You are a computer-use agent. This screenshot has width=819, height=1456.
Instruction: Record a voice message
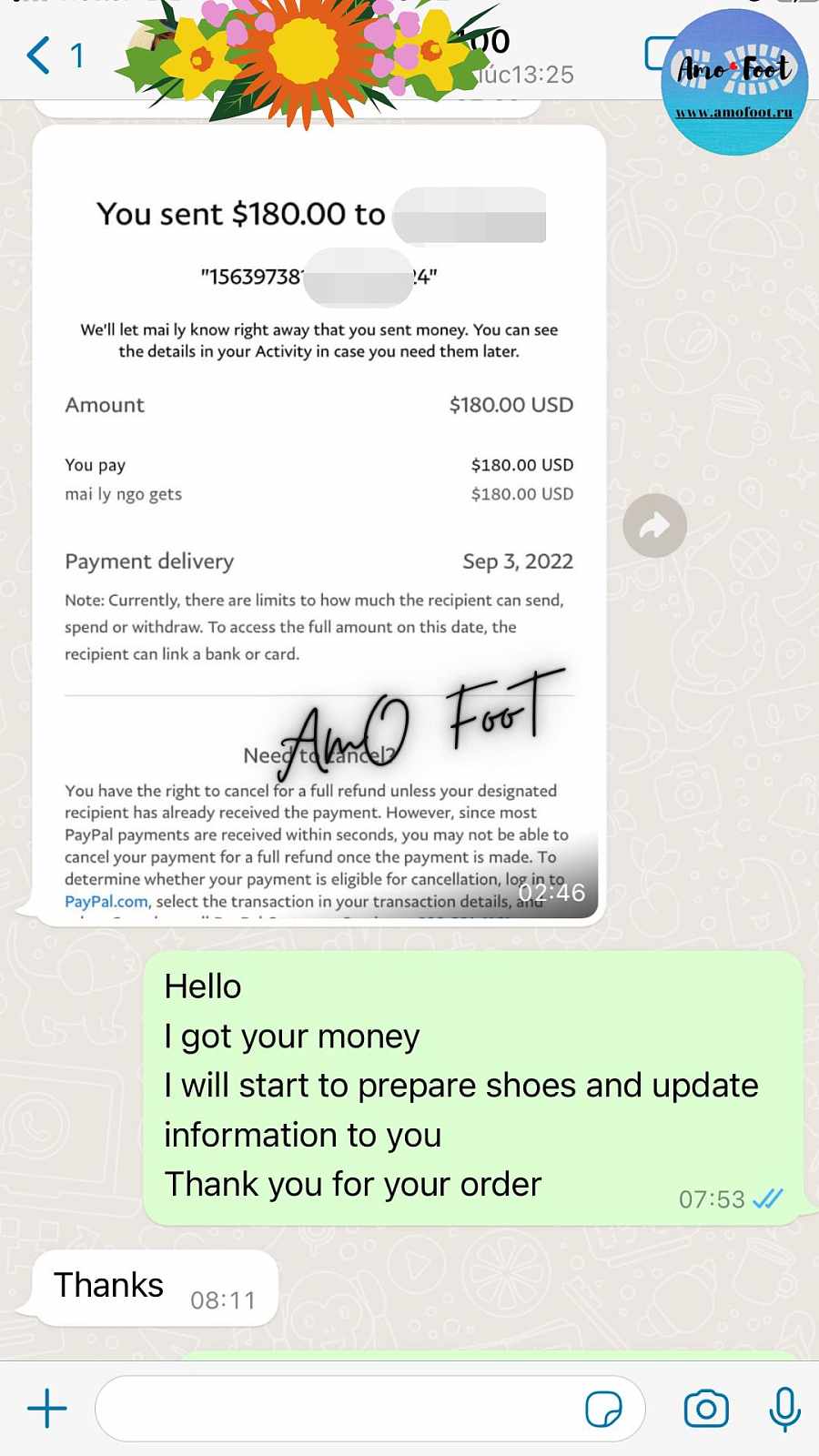(784, 1409)
